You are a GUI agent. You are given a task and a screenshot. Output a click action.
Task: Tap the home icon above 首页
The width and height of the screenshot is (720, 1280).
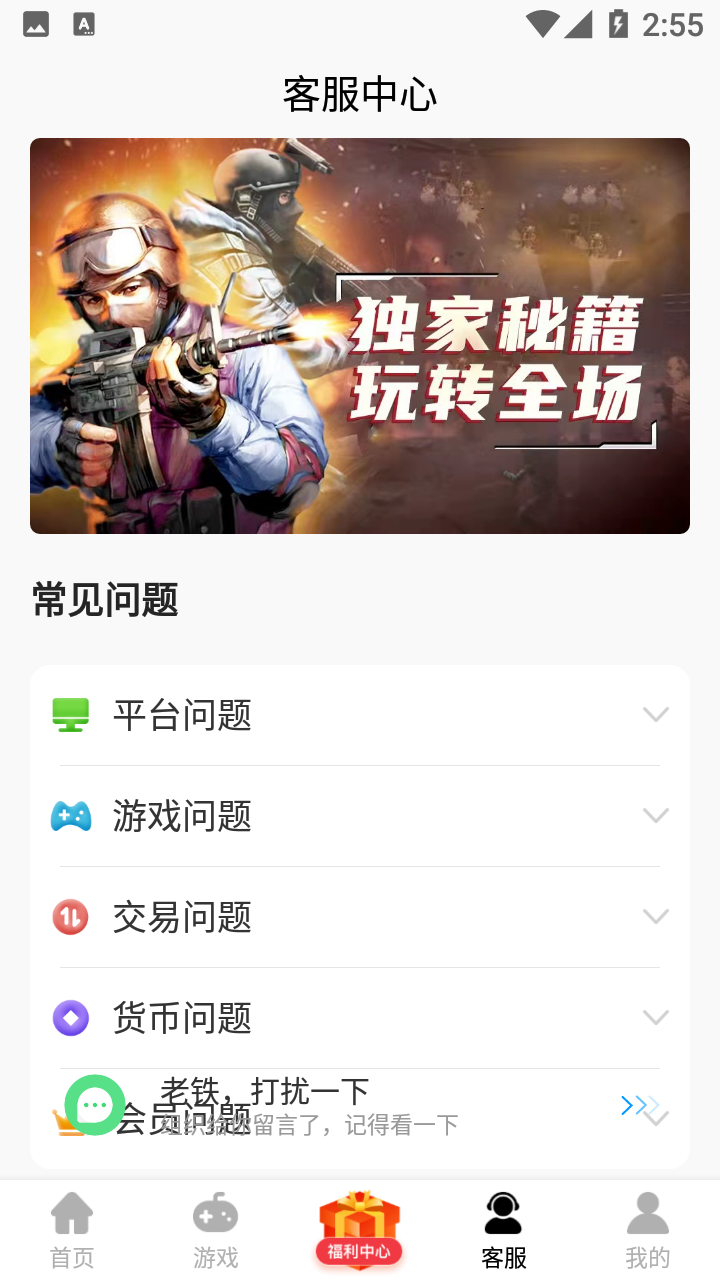pos(71,1210)
